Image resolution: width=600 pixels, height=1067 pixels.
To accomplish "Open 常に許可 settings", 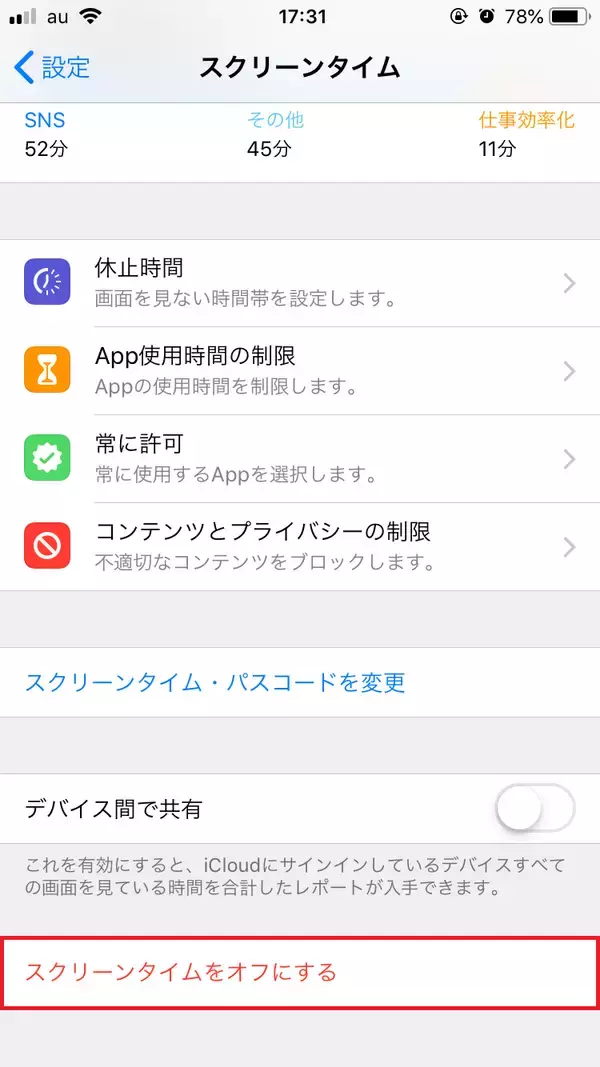I will 300,459.
